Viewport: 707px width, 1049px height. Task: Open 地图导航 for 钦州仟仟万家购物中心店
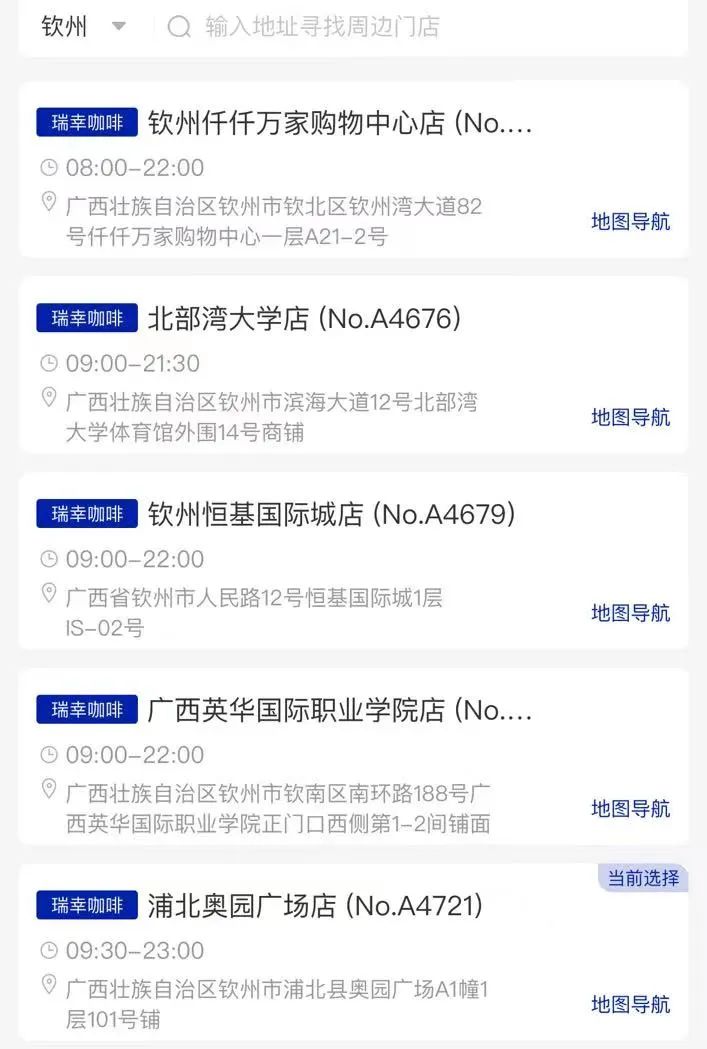click(x=630, y=222)
